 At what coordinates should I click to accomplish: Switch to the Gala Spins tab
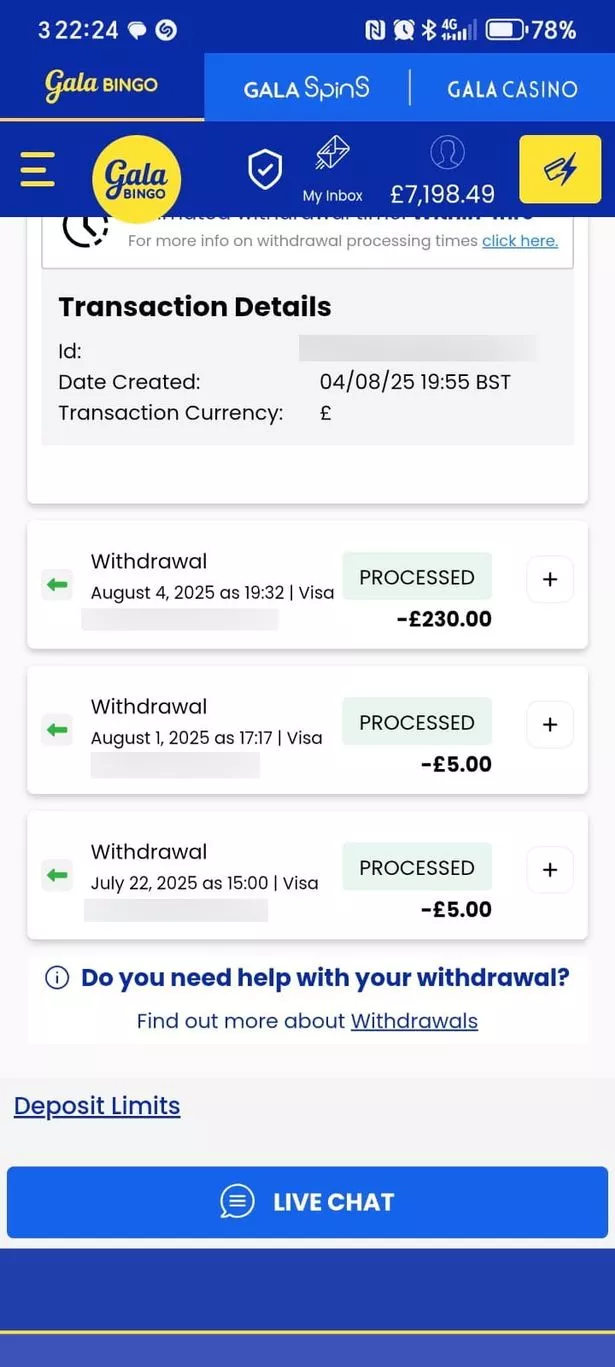[x=306, y=88]
